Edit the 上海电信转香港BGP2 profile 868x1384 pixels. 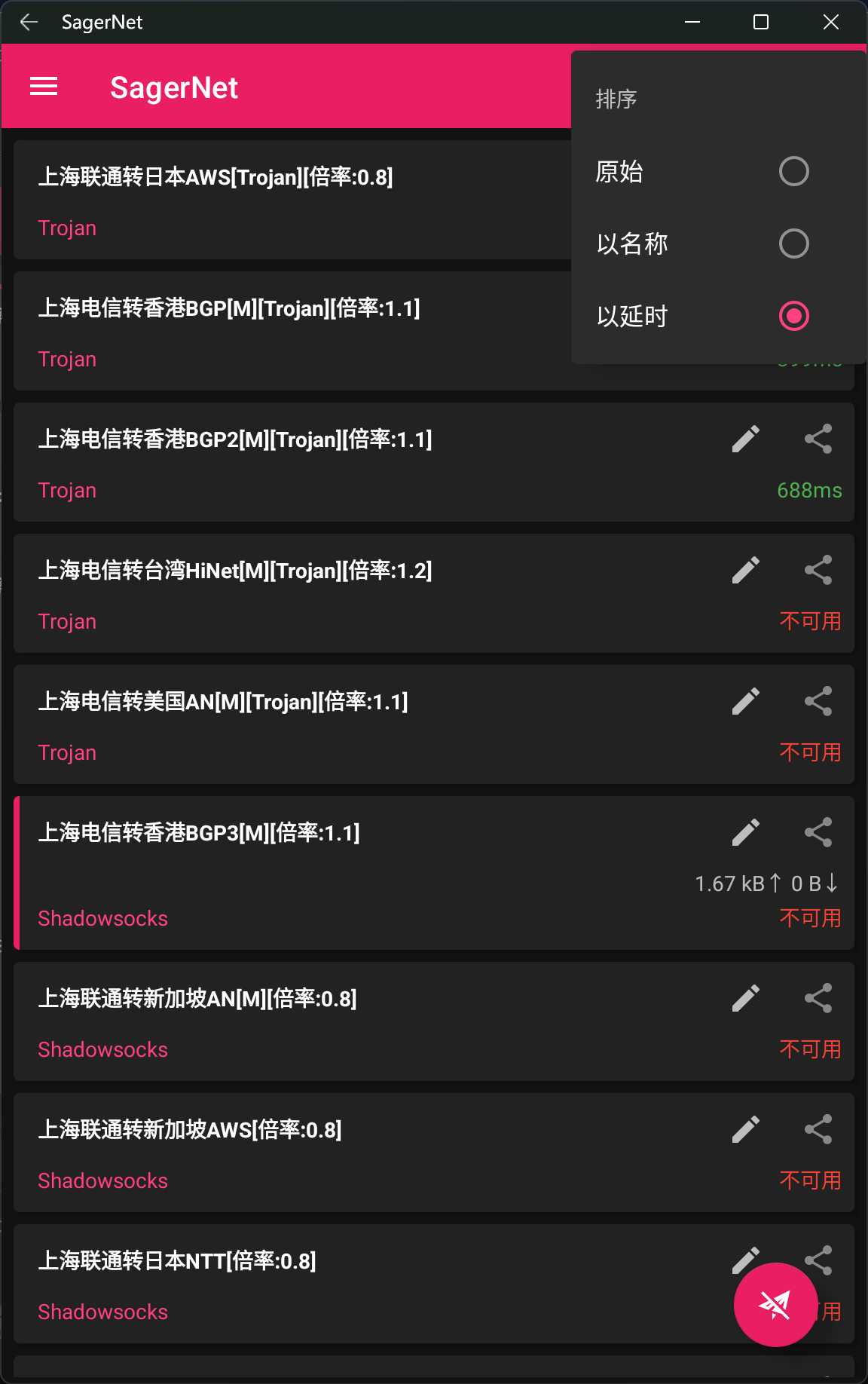(745, 439)
